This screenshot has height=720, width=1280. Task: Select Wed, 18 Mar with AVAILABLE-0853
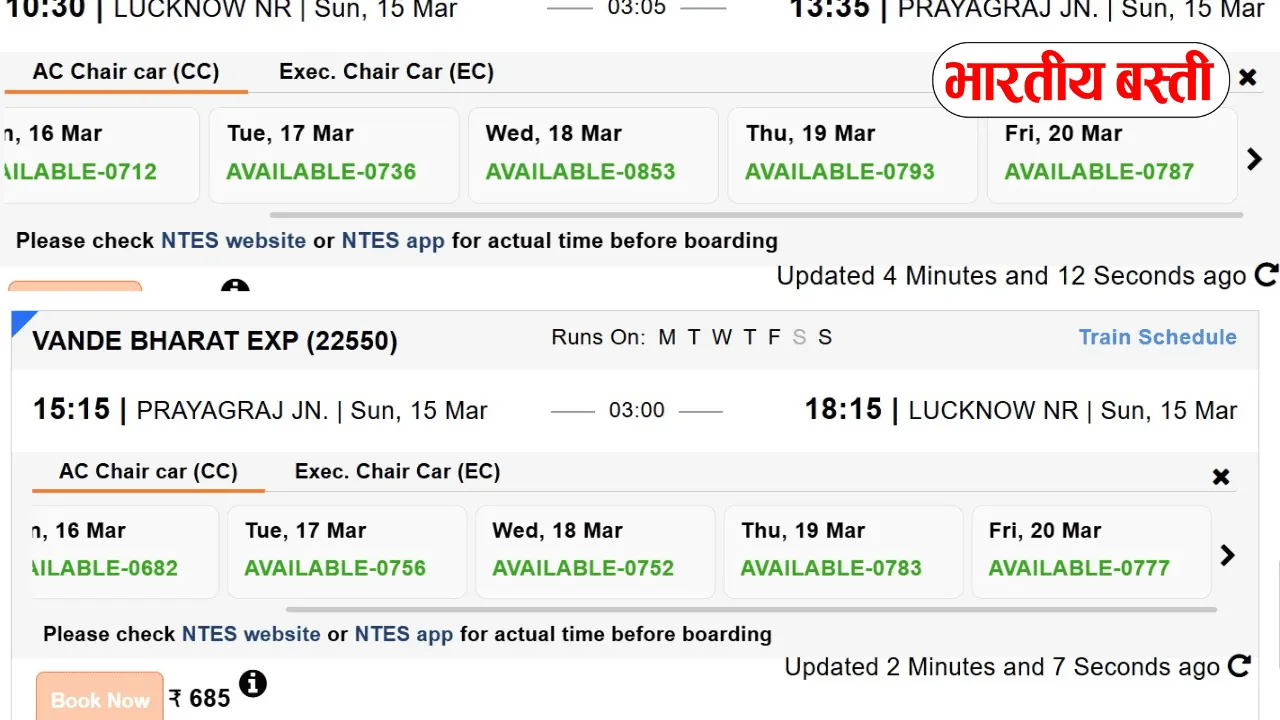592,154
